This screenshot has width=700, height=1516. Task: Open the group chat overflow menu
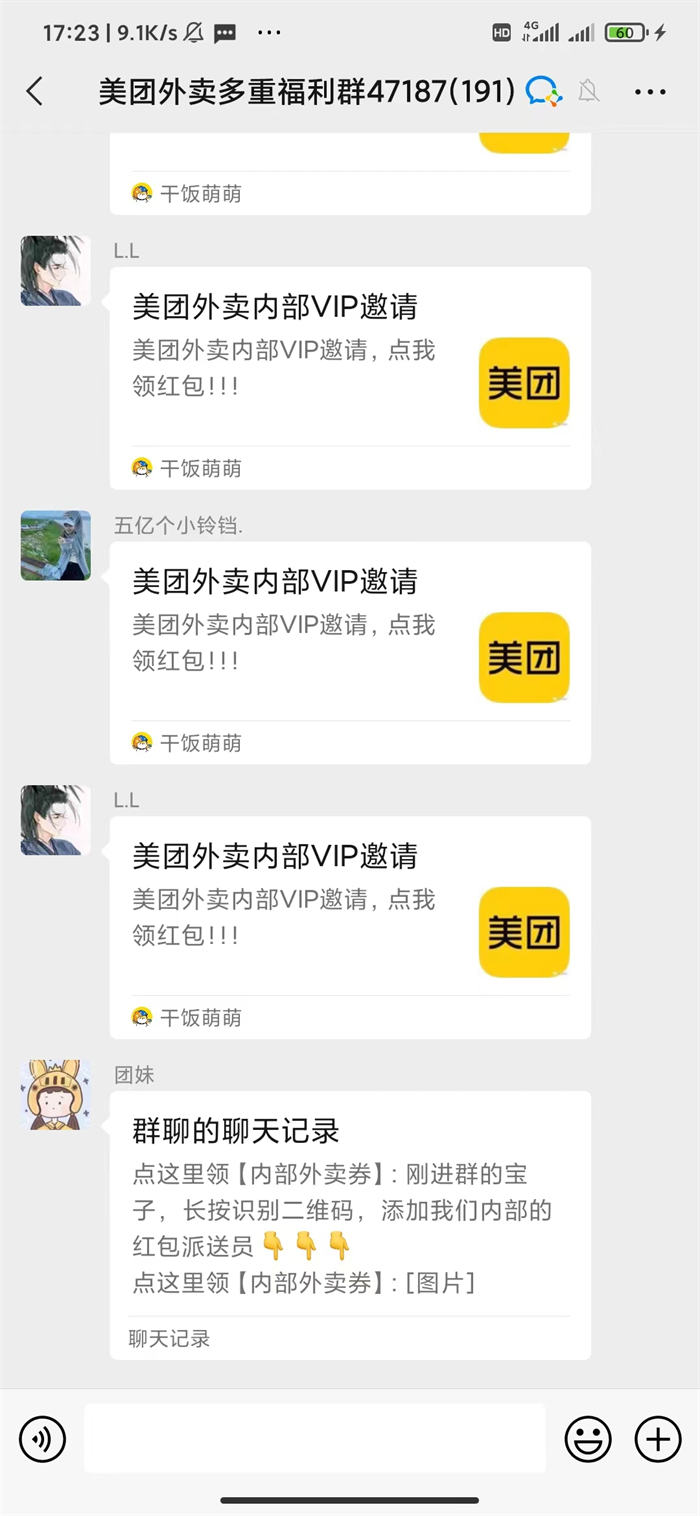click(650, 92)
